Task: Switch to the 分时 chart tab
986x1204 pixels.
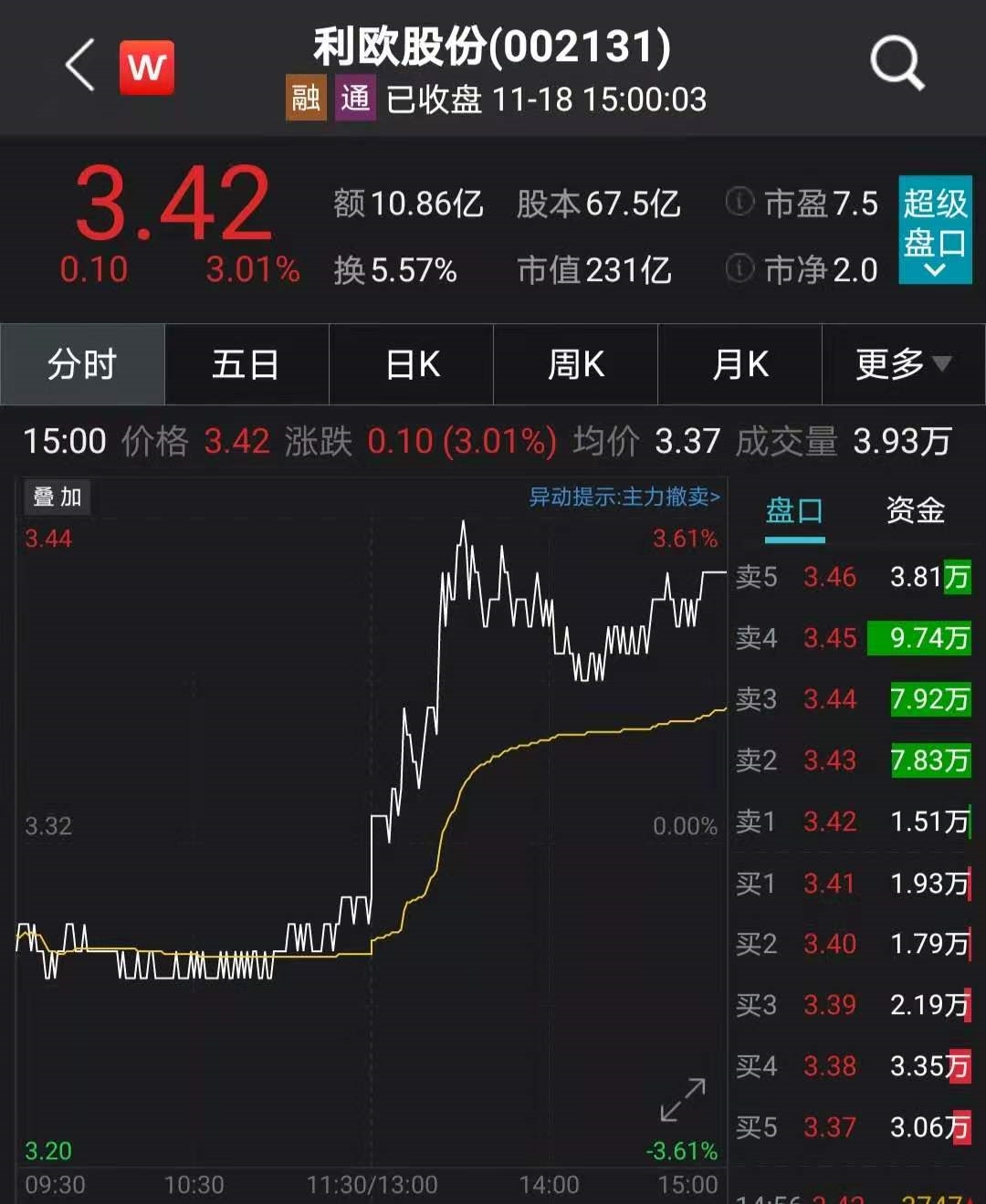Action: [82, 364]
